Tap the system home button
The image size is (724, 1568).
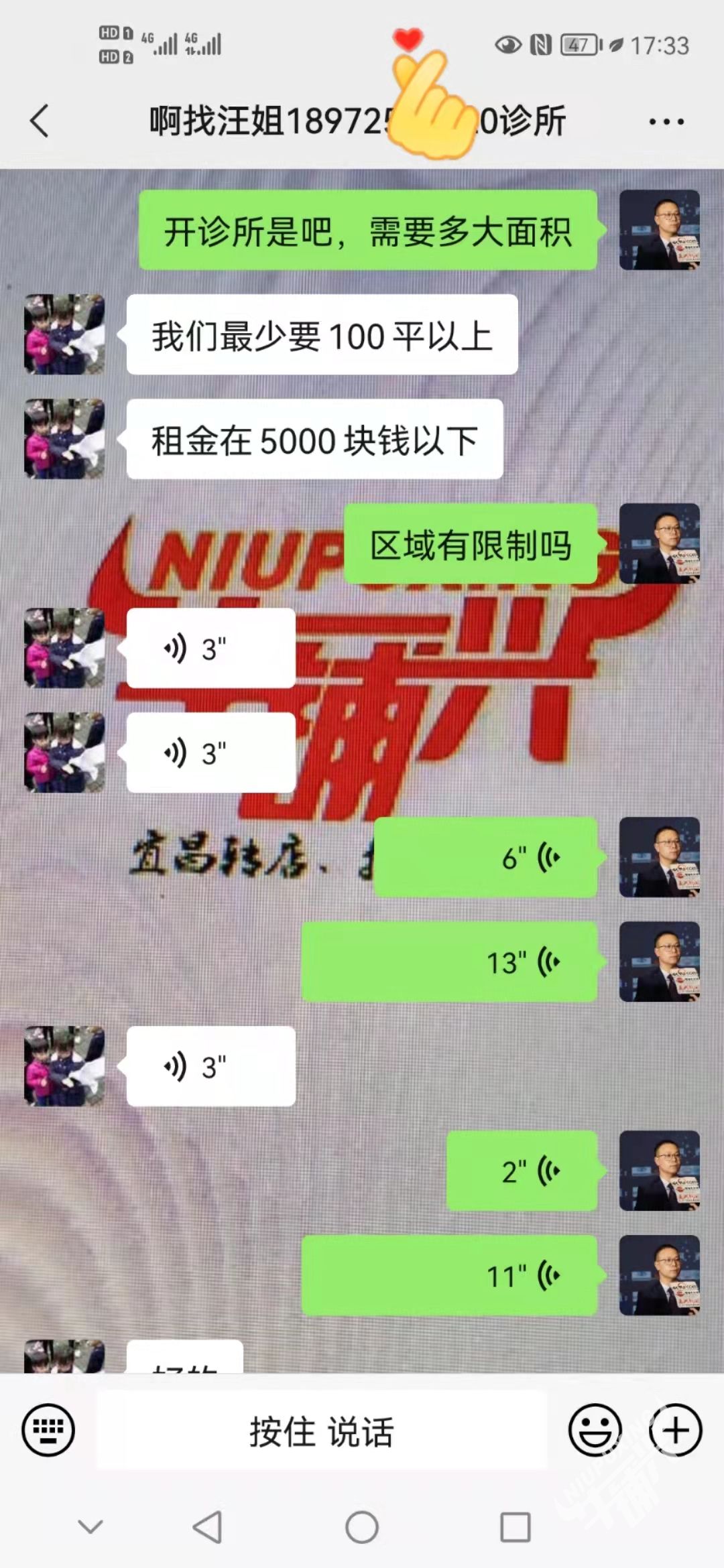pos(362,1528)
